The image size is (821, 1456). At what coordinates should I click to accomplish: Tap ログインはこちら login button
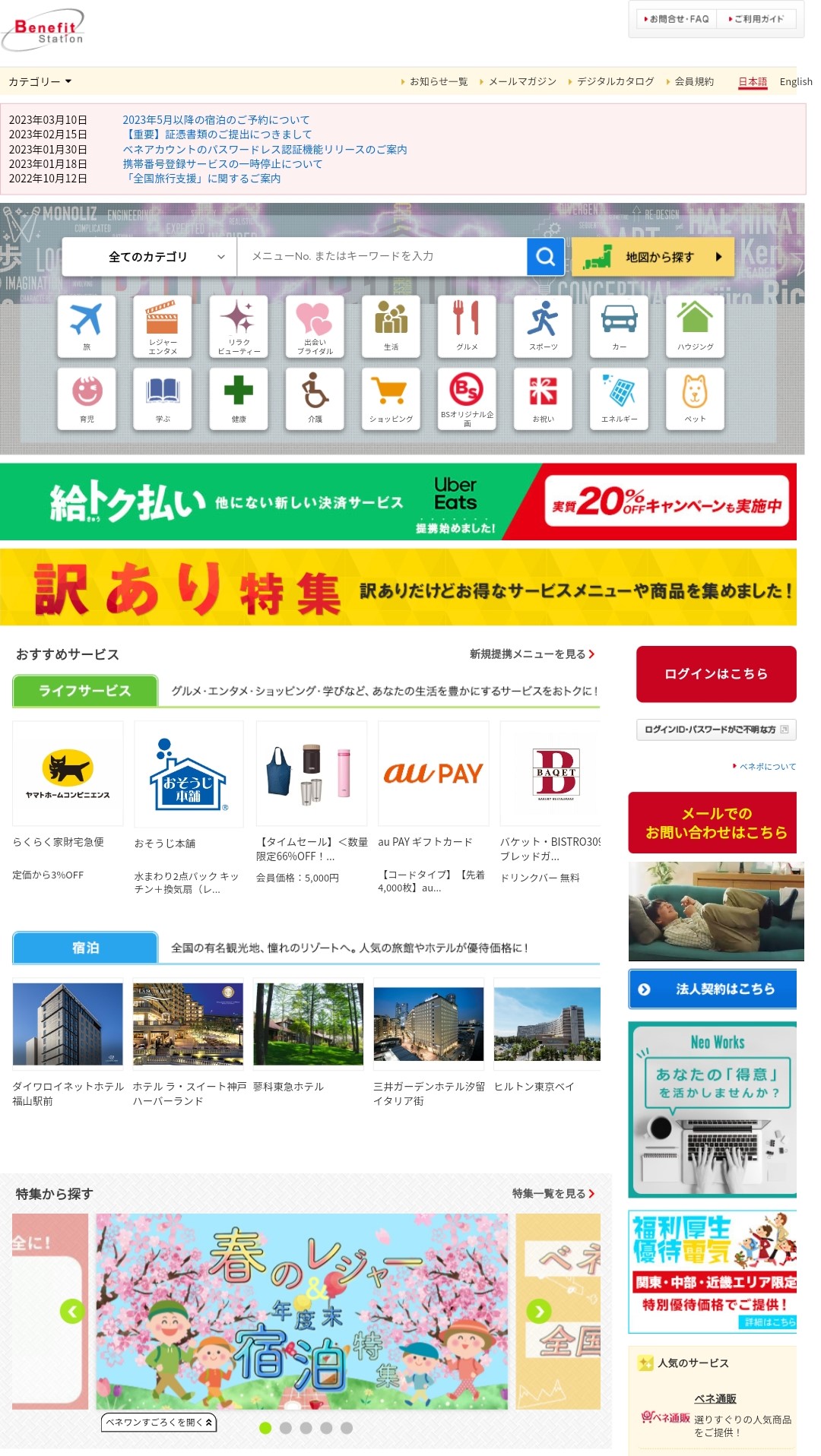[715, 674]
